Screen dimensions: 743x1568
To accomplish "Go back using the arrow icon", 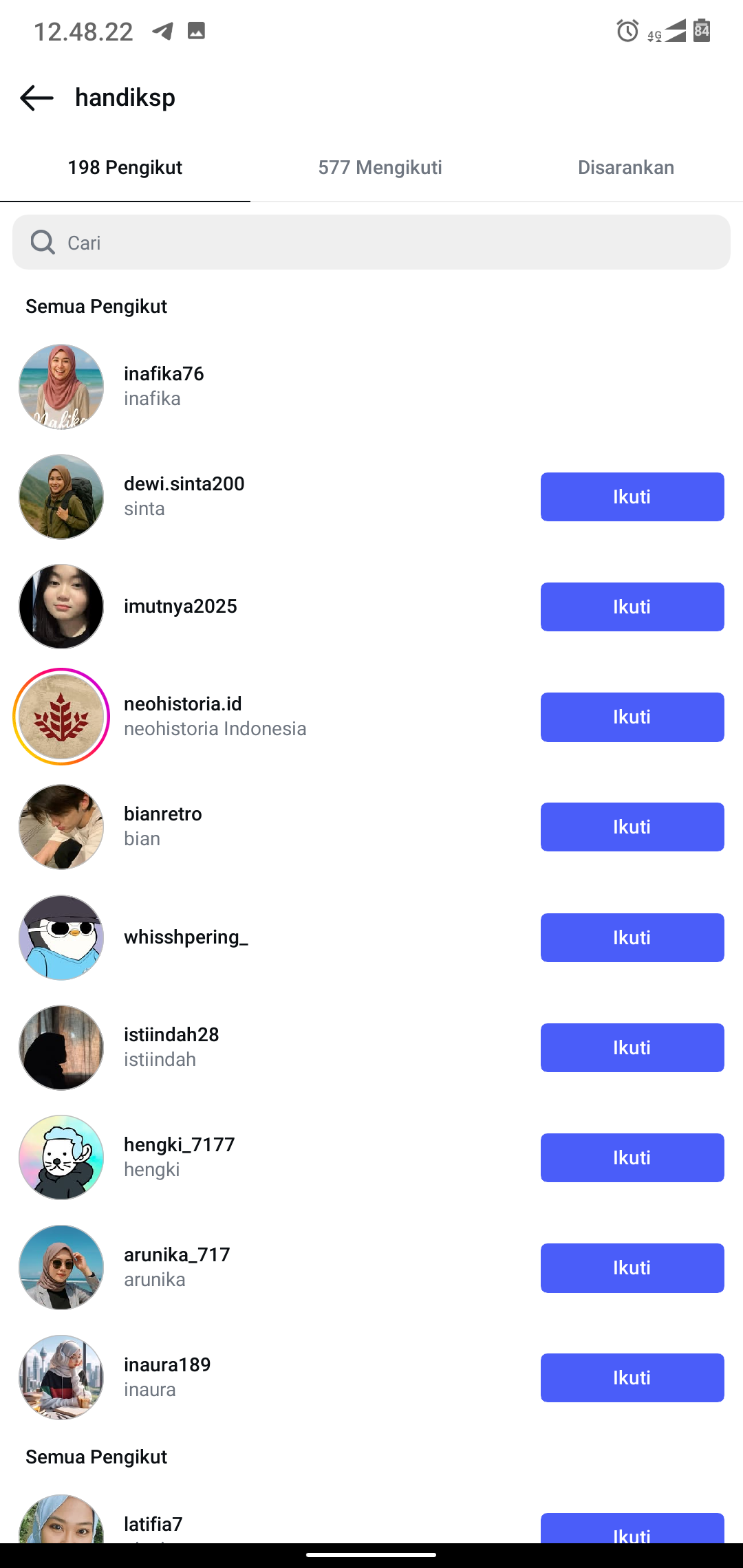I will (x=36, y=98).
